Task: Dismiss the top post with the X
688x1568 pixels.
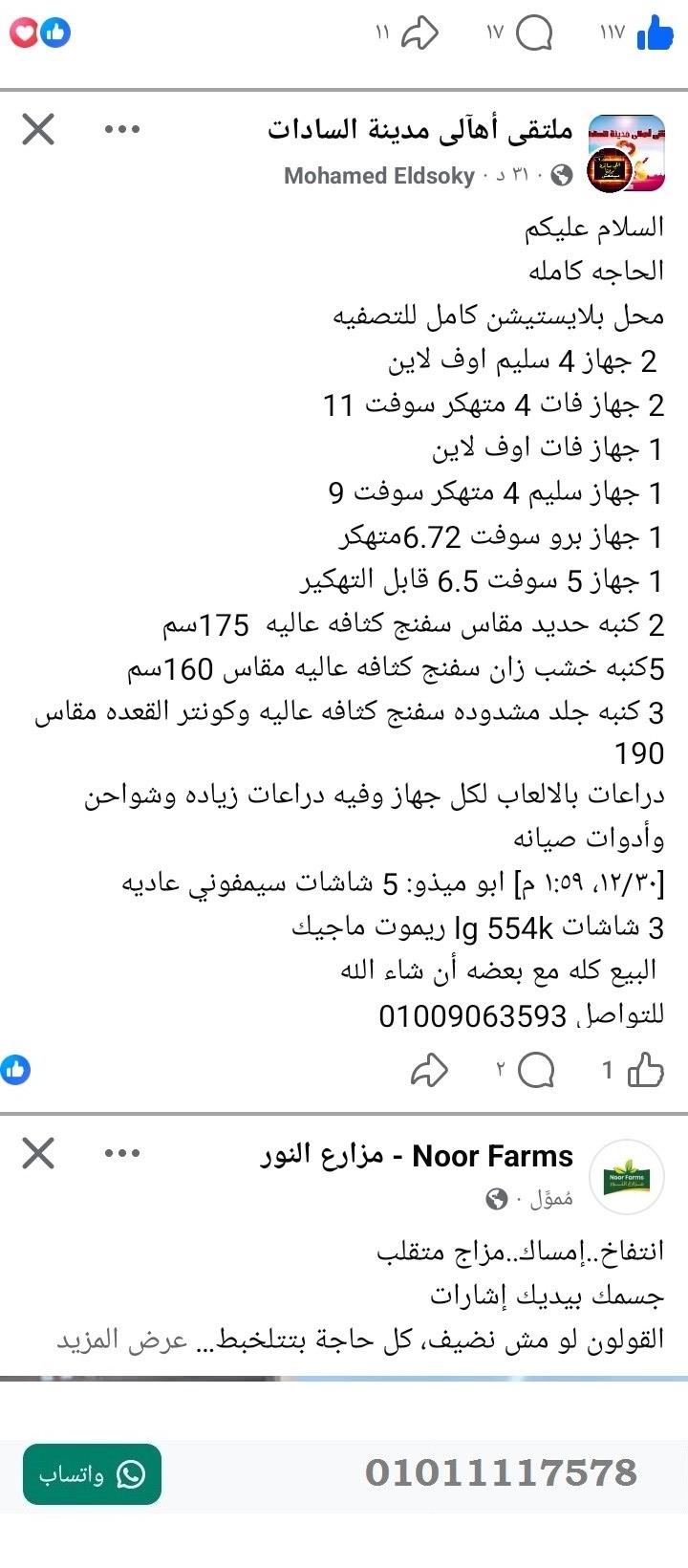Action: pyautogui.click(x=37, y=130)
